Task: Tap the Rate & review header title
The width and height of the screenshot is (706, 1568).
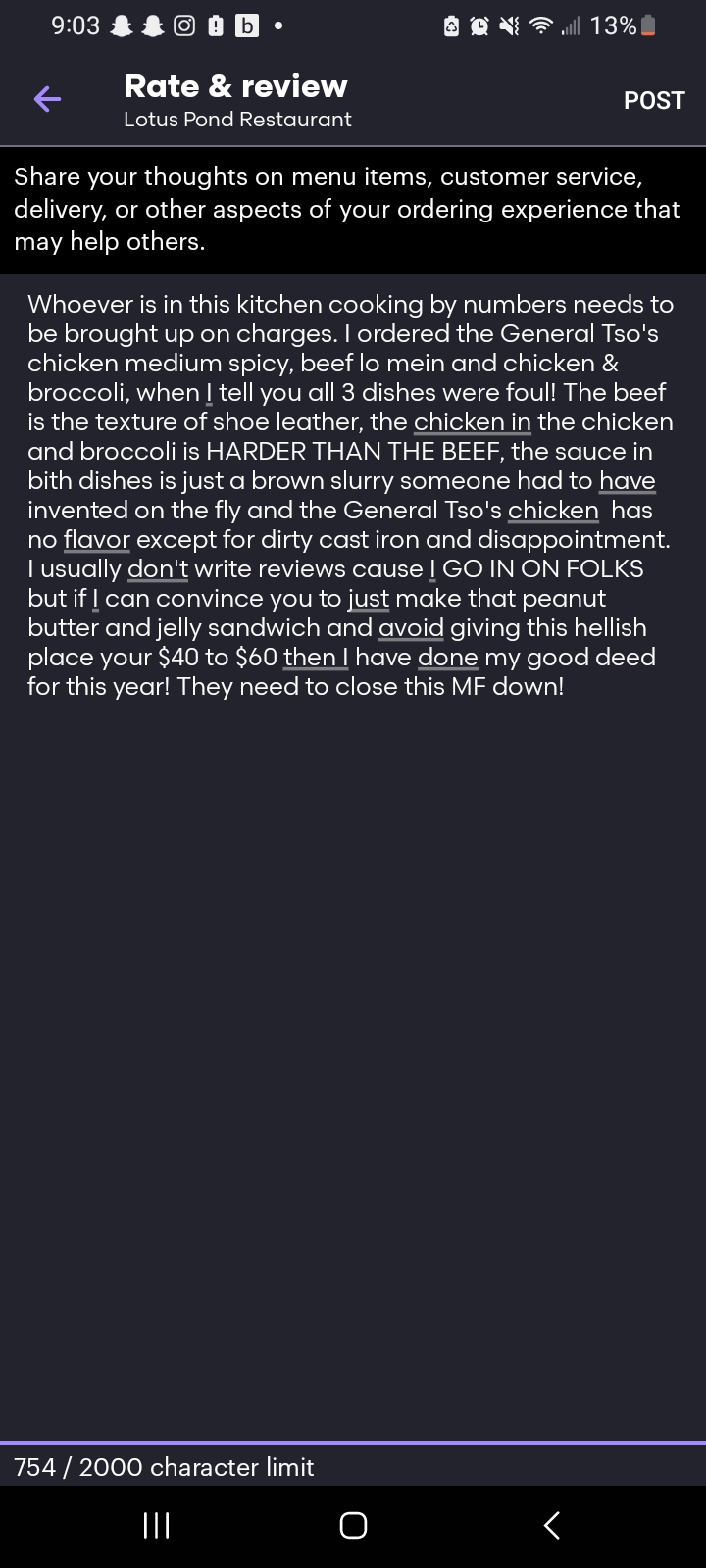Action: [x=235, y=86]
